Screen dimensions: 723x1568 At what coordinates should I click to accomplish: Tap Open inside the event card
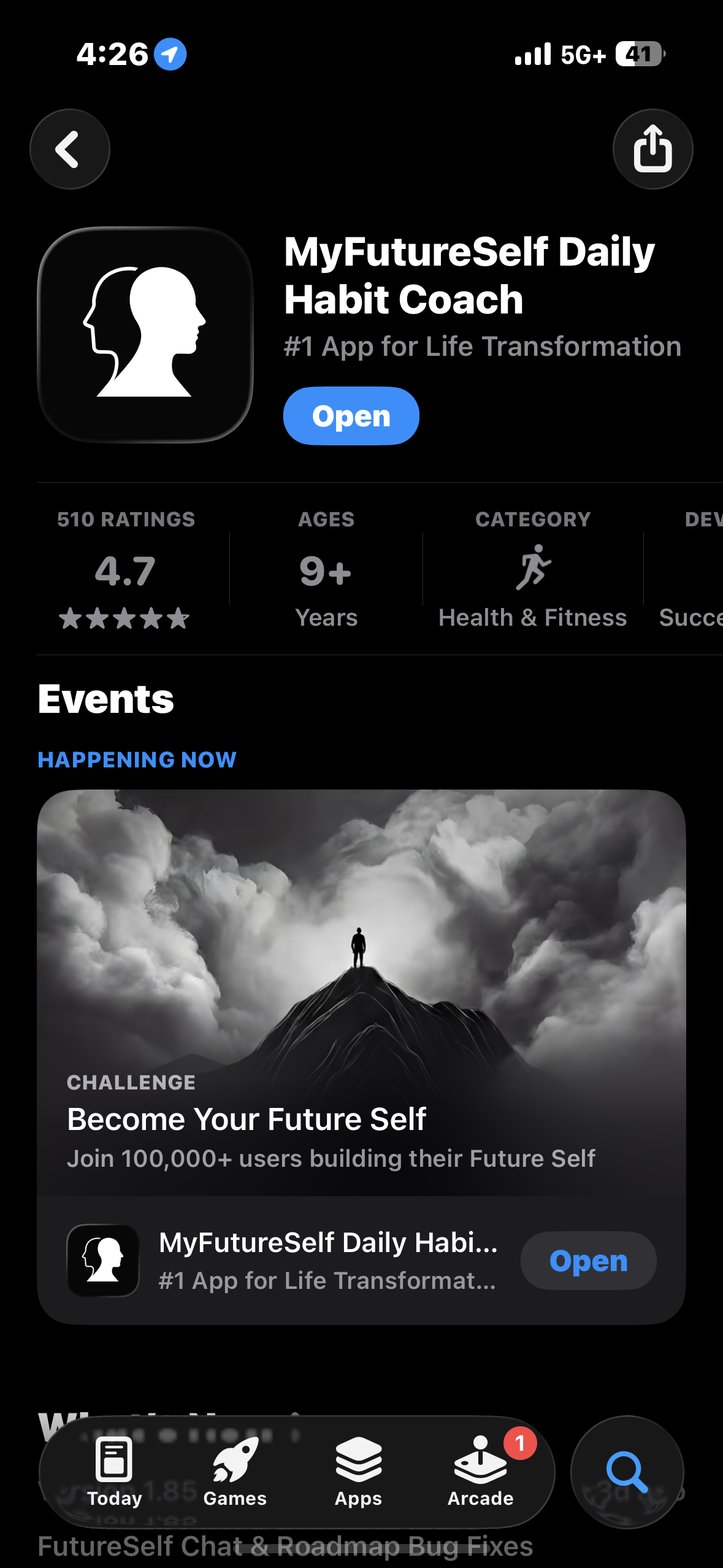point(588,1261)
